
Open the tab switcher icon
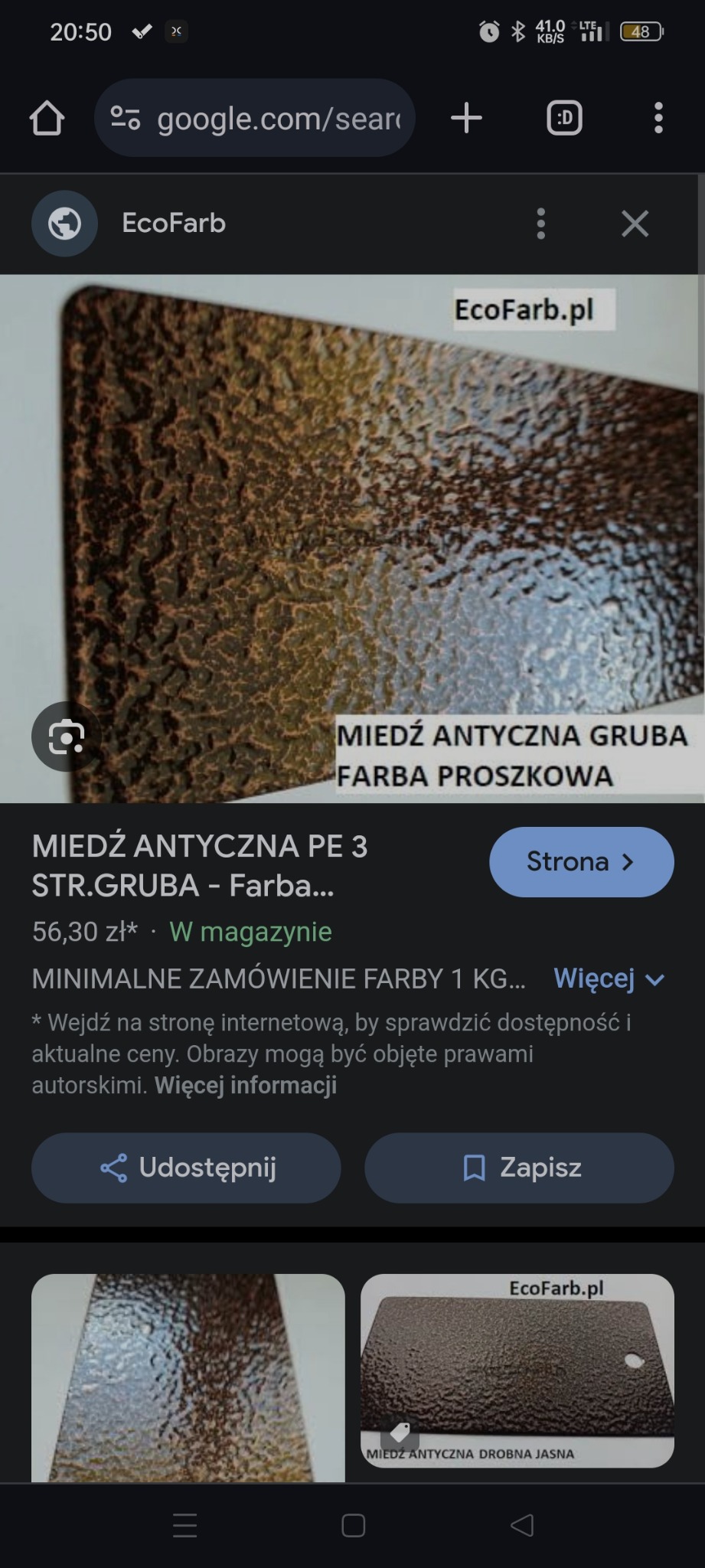point(564,117)
